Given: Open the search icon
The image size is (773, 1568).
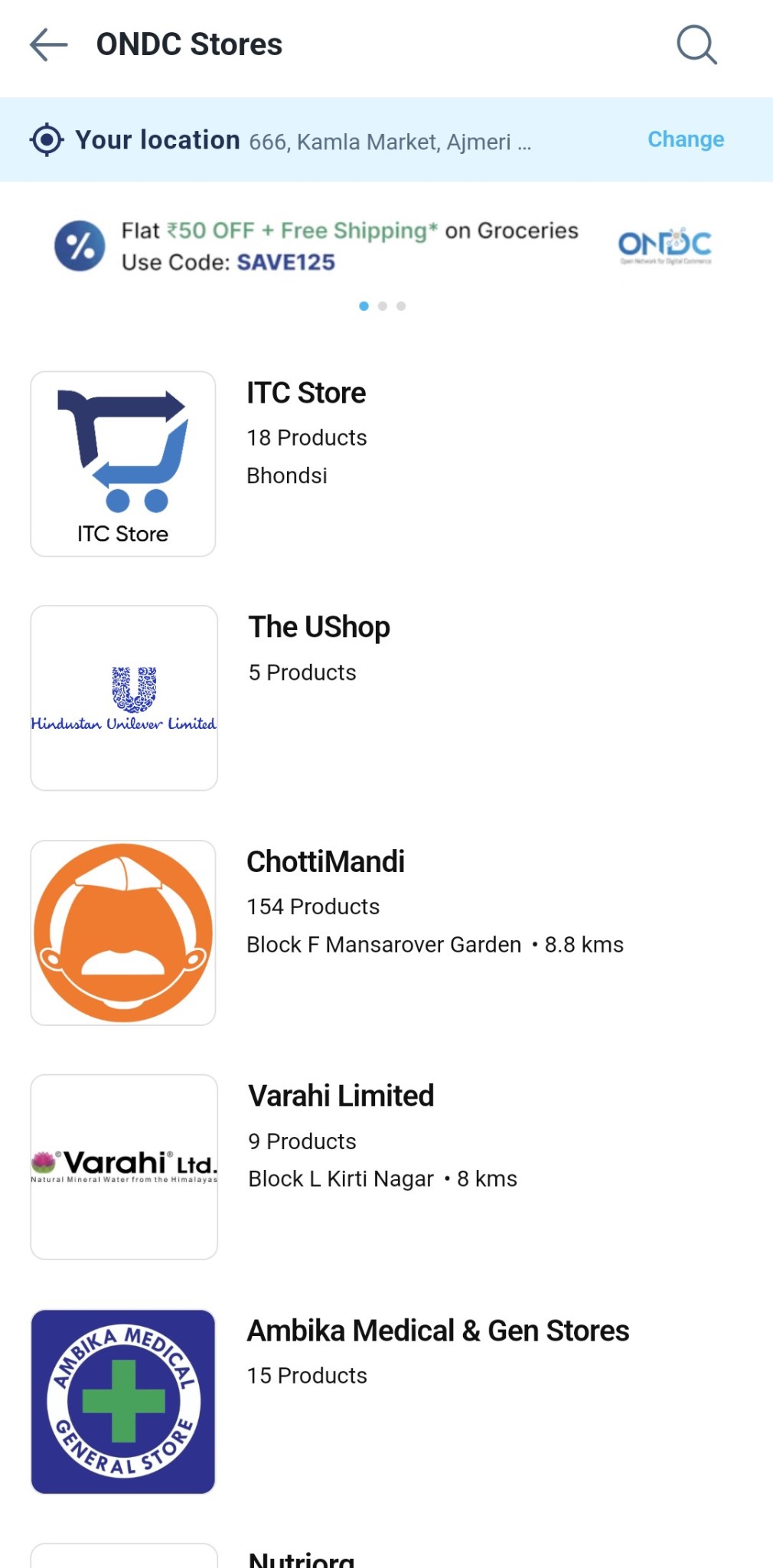Looking at the screenshot, I should pos(696,44).
